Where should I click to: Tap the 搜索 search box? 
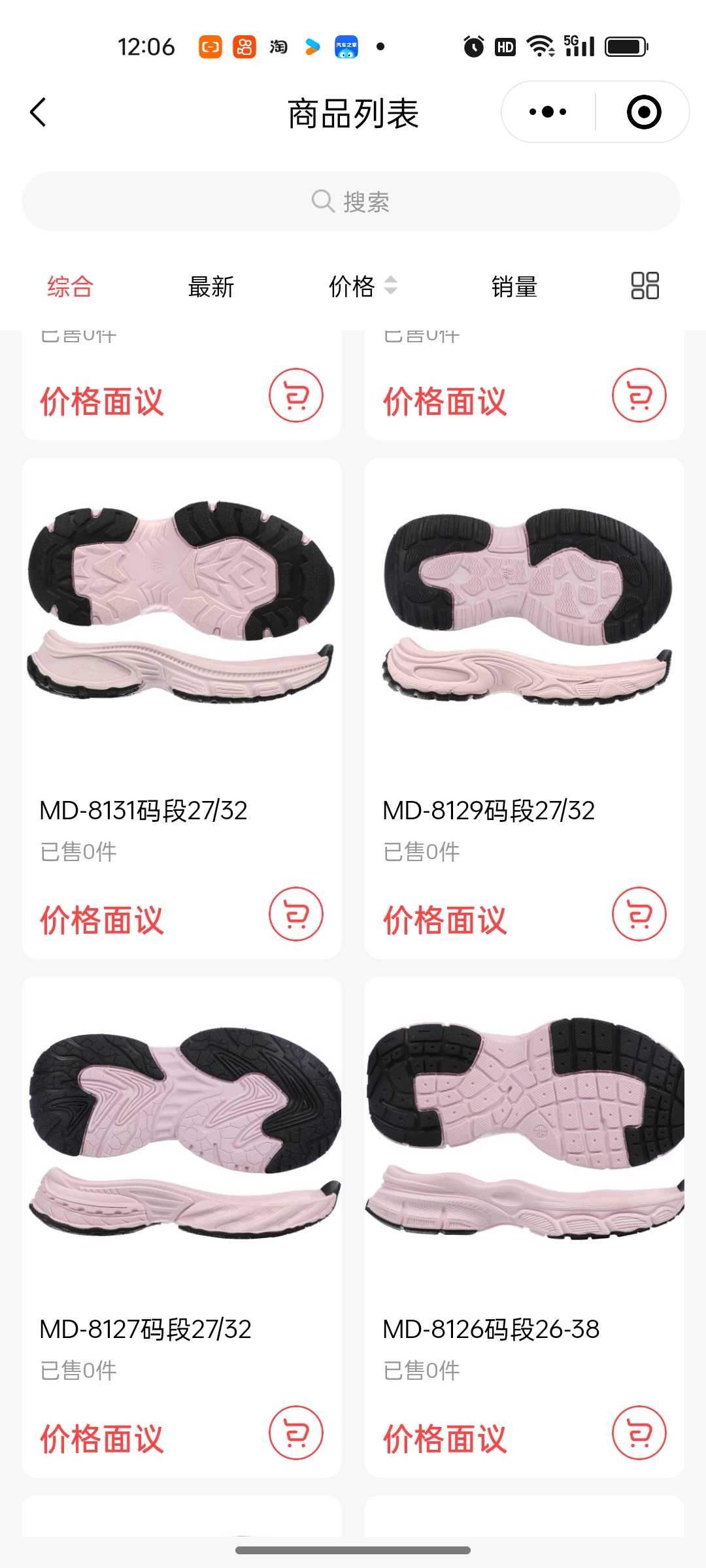pyautogui.click(x=351, y=201)
